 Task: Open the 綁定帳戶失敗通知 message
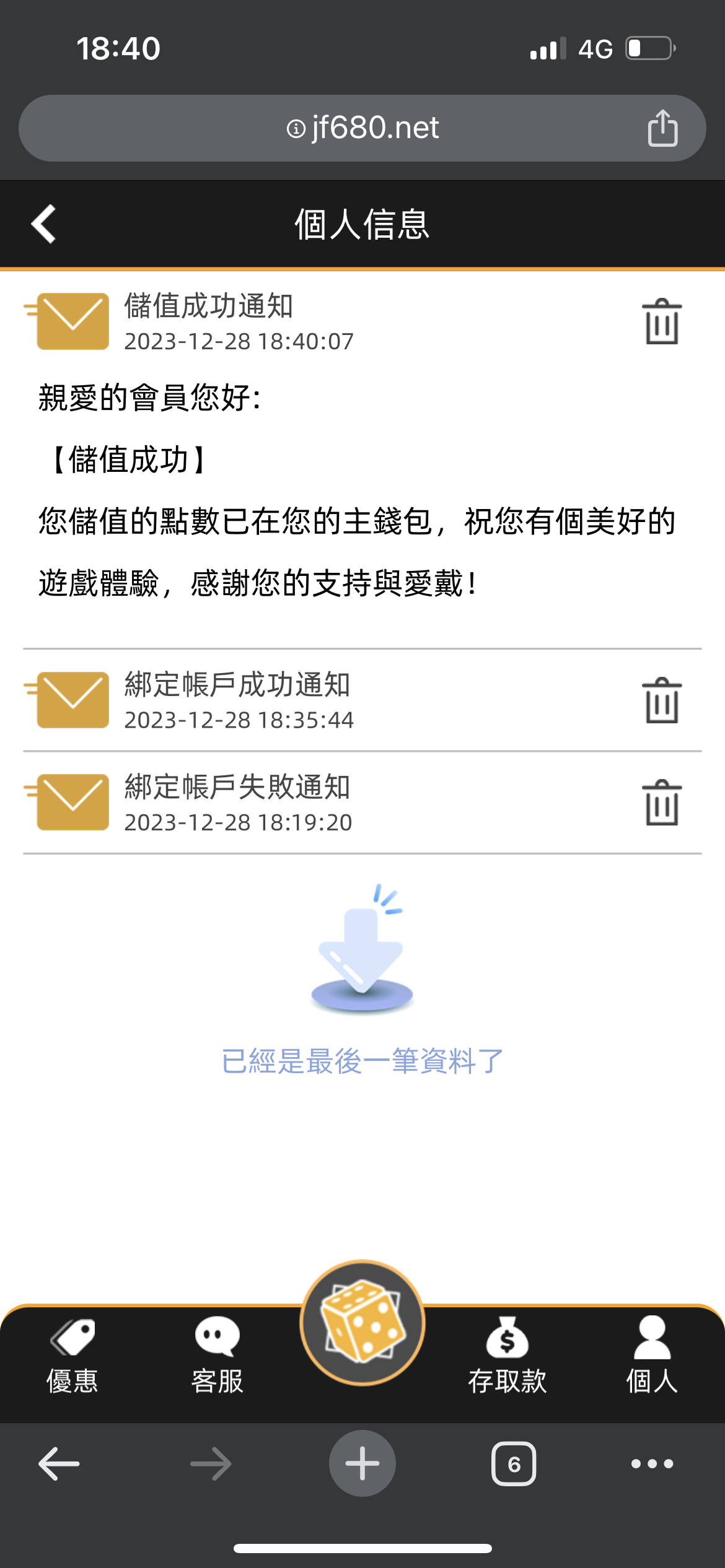click(238, 803)
